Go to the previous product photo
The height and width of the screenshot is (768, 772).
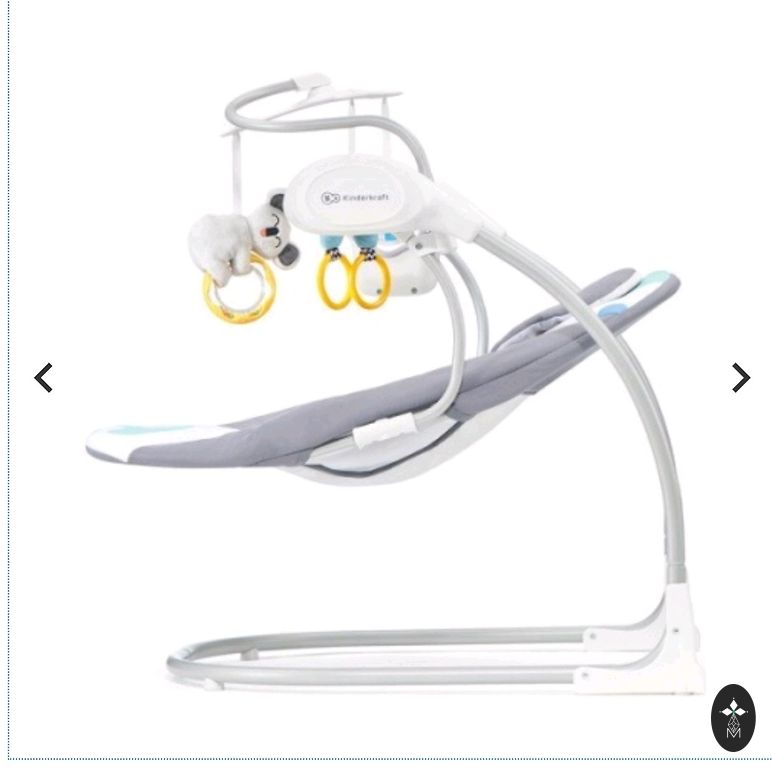tap(43, 378)
